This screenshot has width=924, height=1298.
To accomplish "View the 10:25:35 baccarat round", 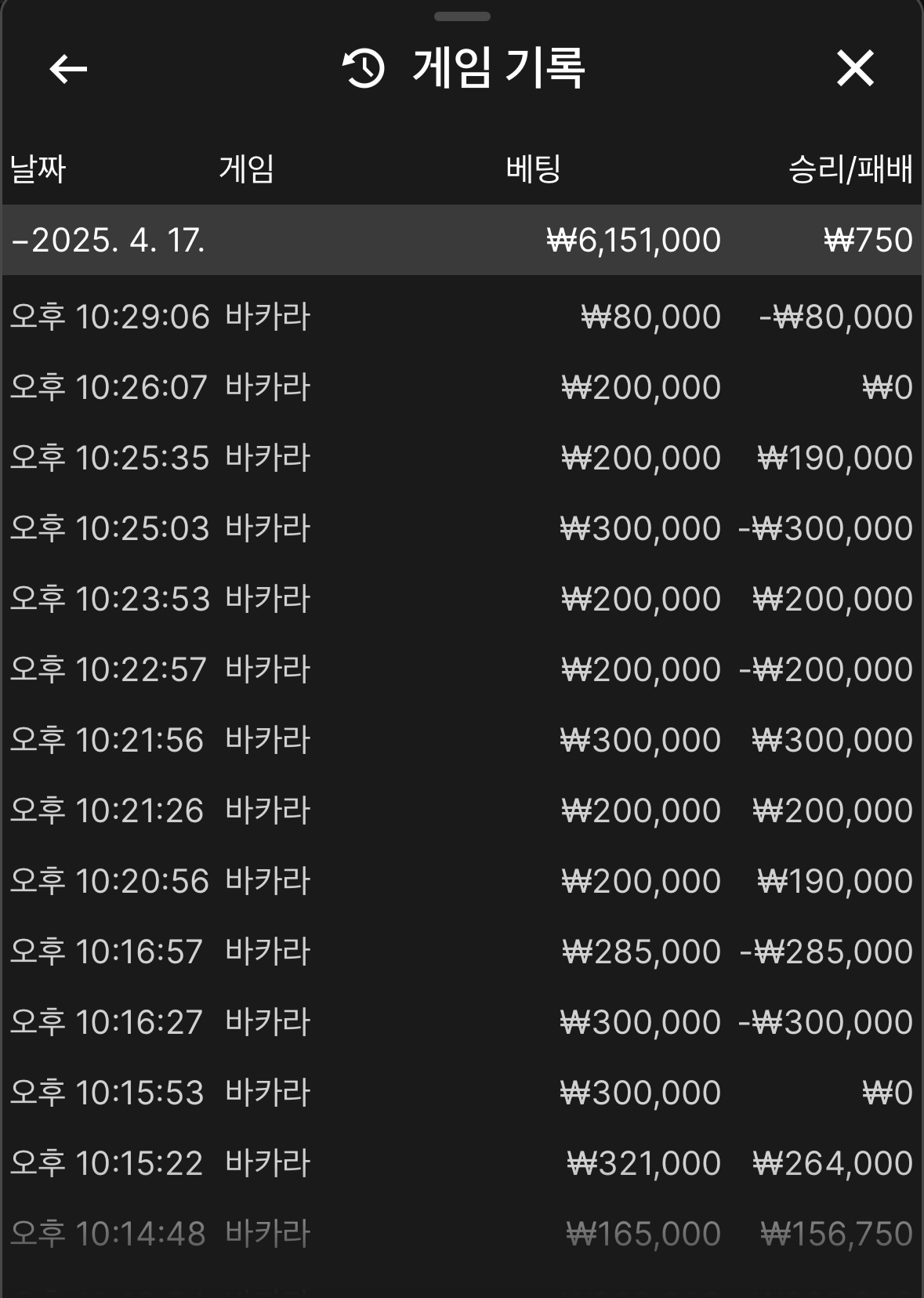I will (461, 459).
